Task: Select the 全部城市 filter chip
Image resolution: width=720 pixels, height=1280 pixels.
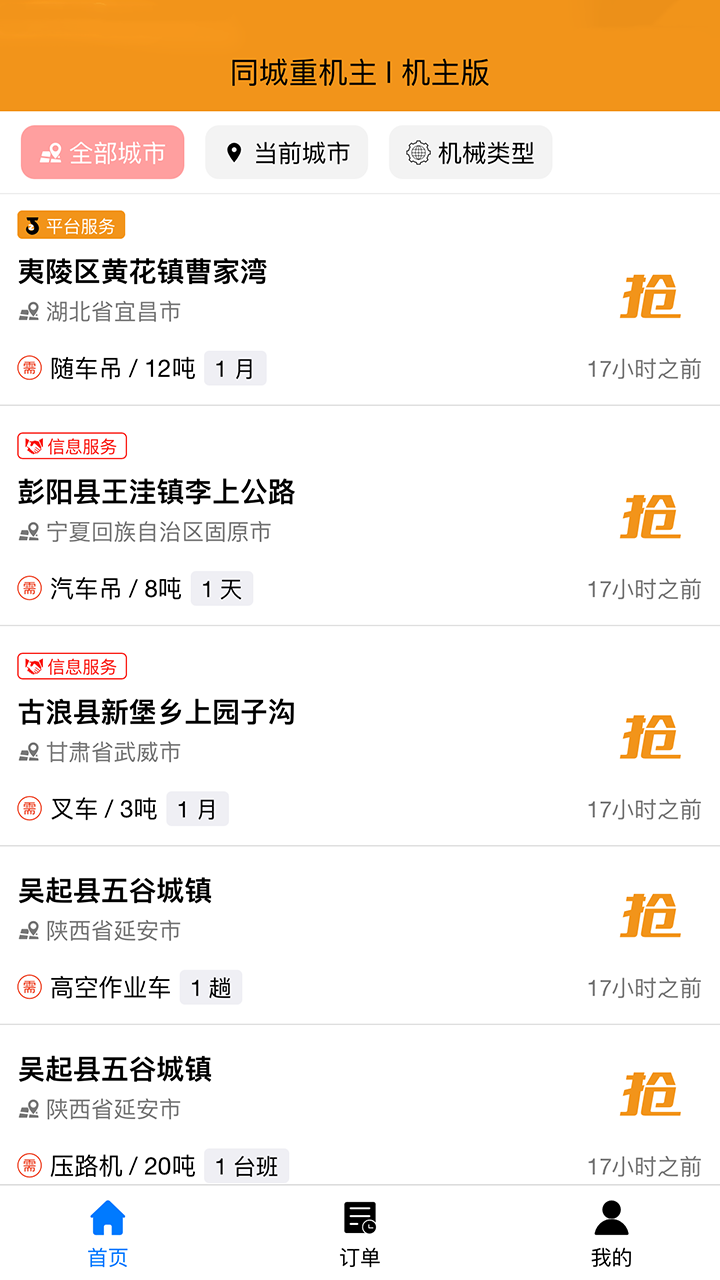Action: click(x=103, y=152)
